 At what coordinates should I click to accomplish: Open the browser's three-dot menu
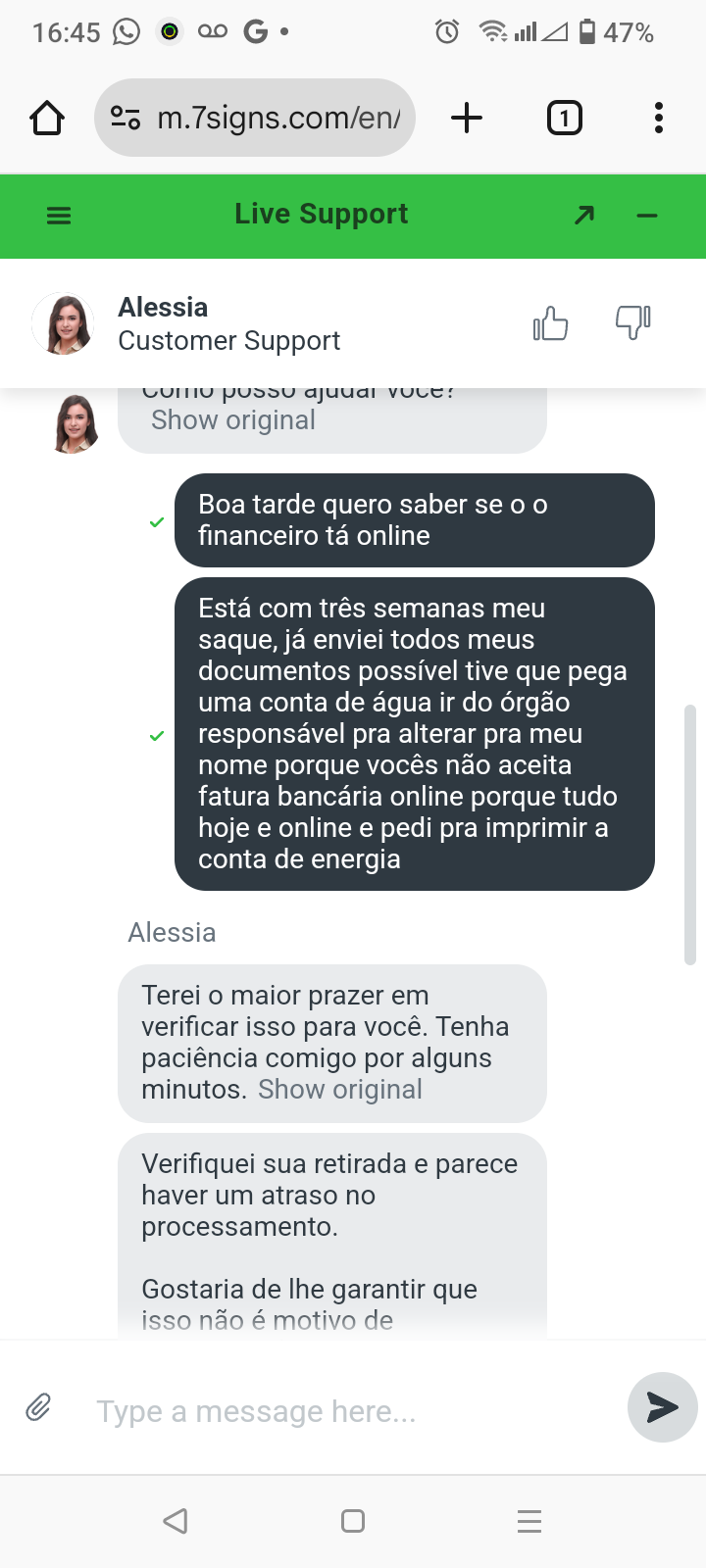(x=658, y=118)
